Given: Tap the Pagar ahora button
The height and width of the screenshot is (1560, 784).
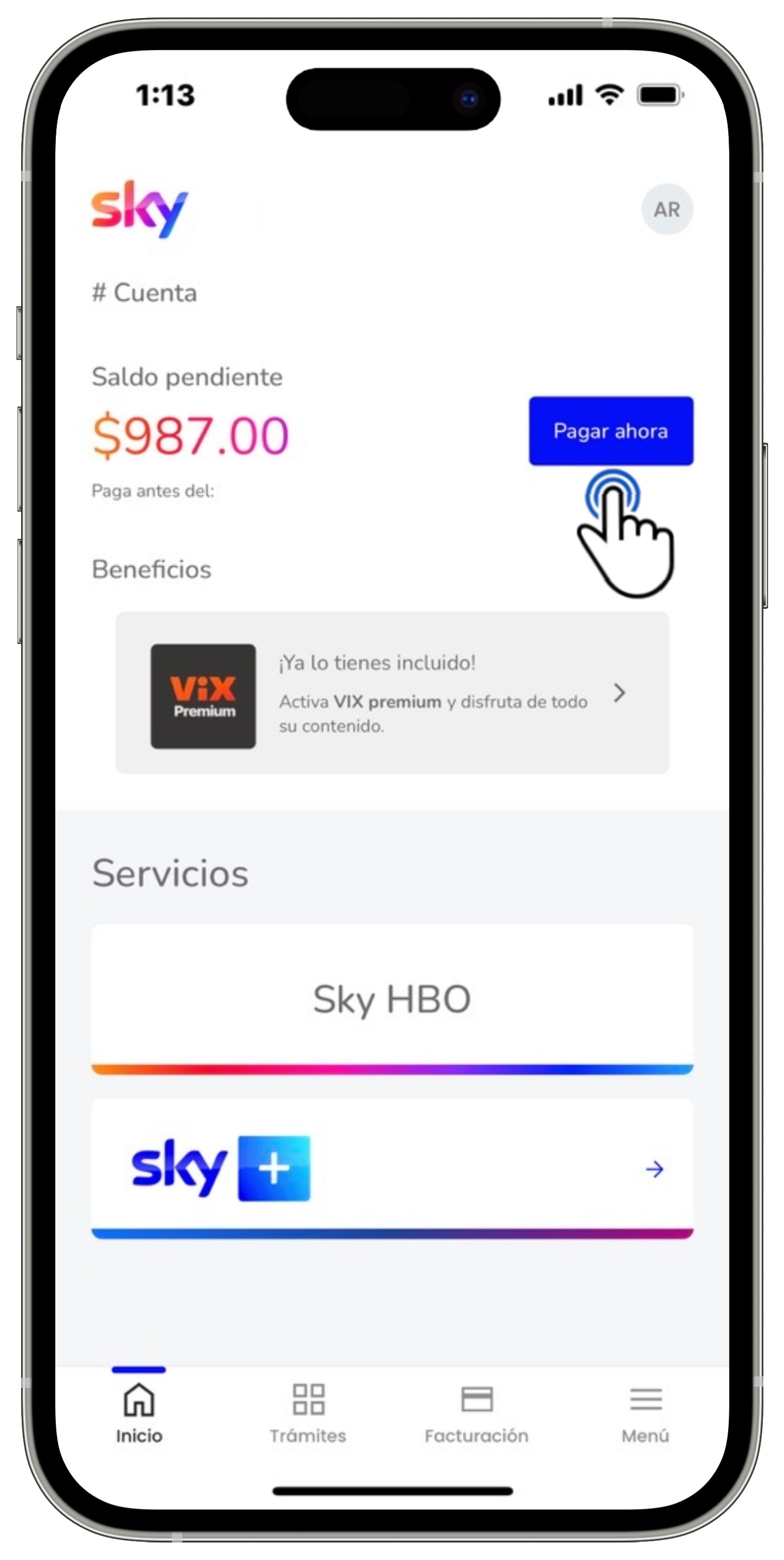Looking at the screenshot, I should [x=610, y=430].
